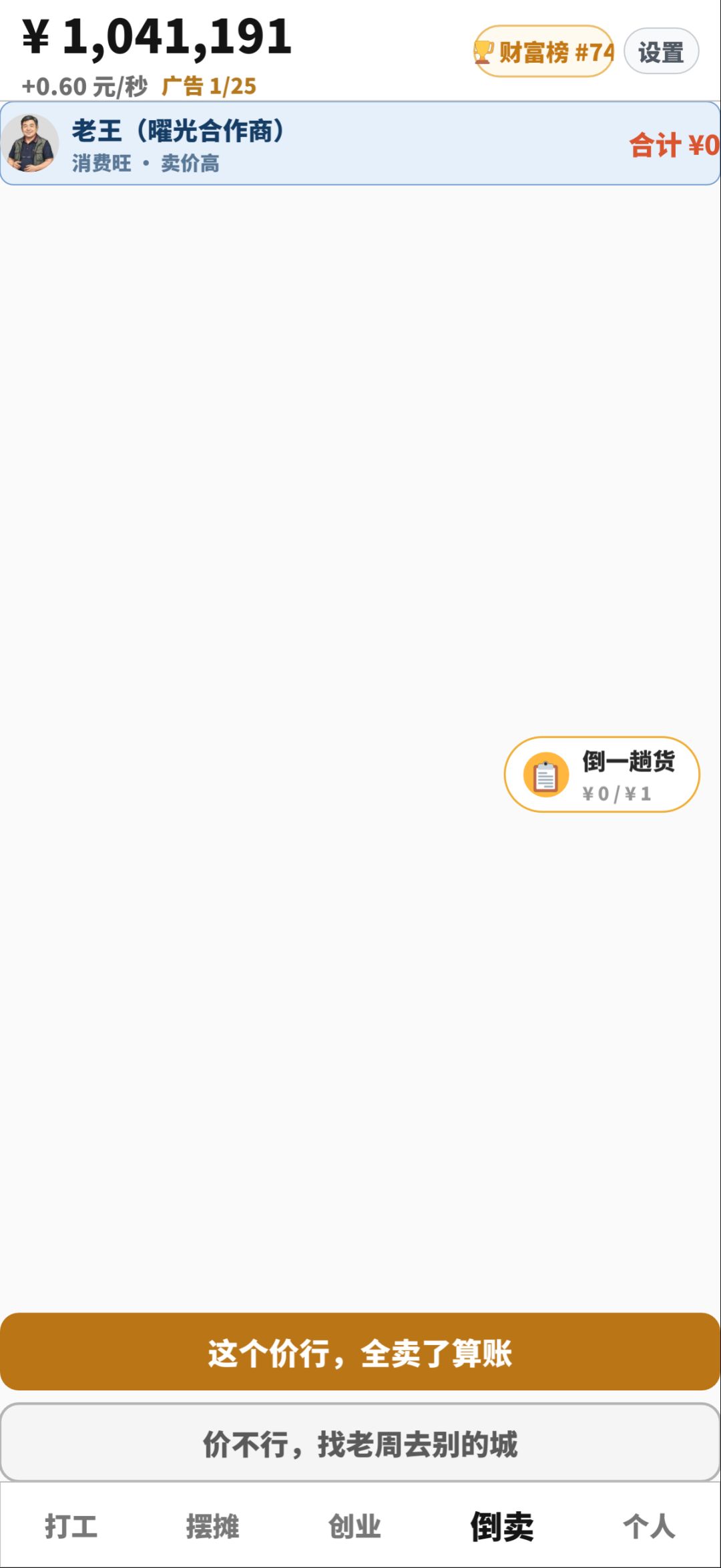Image resolution: width=721 pixels, height=1568 pixels.
Task: Switch to the 摆摊 tab
Action: point(213,1527)
